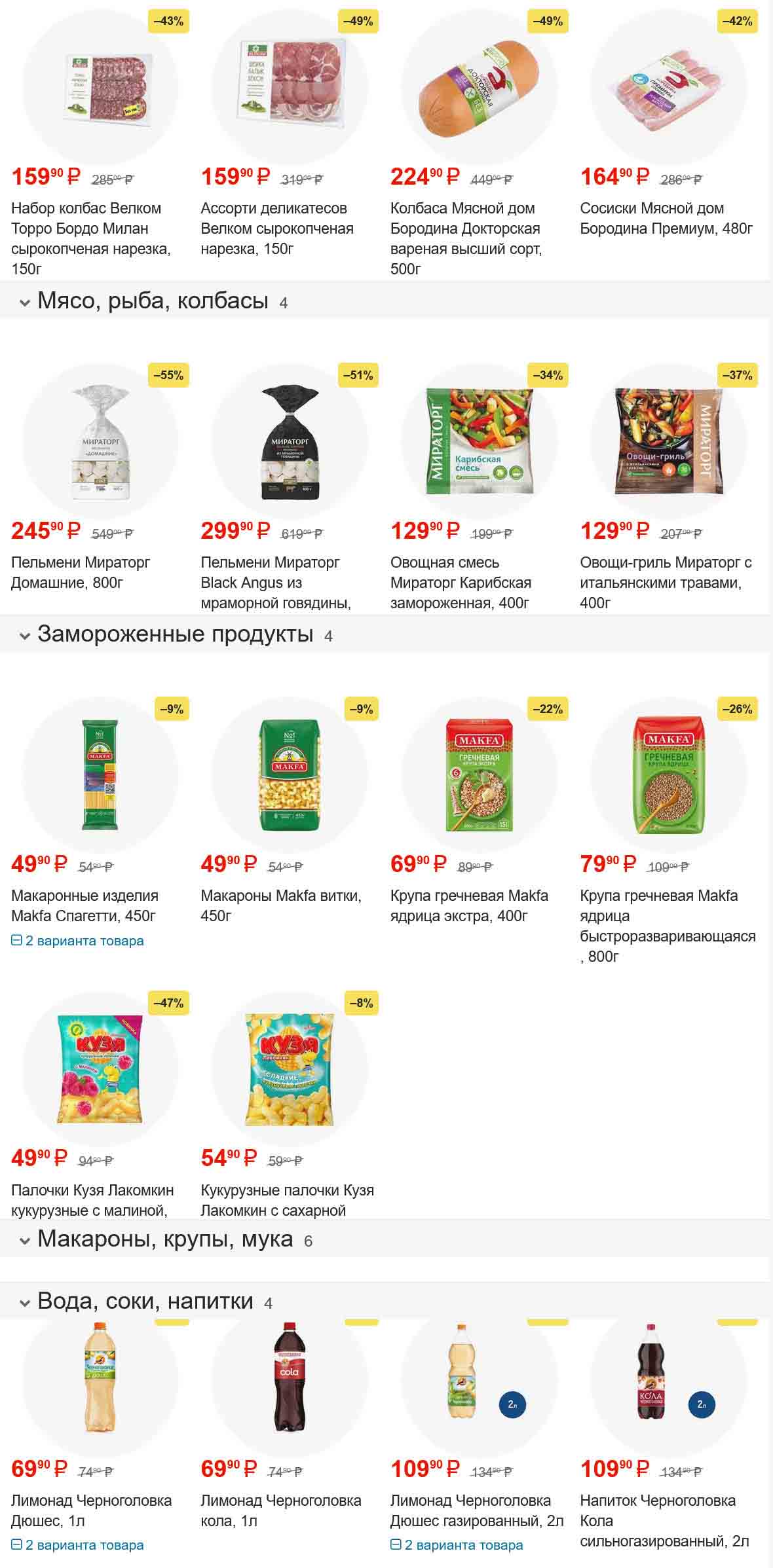773x1568 pixels.
Task: Show 2 variants for Makfa Спагетти
Action: coord(77,941)
